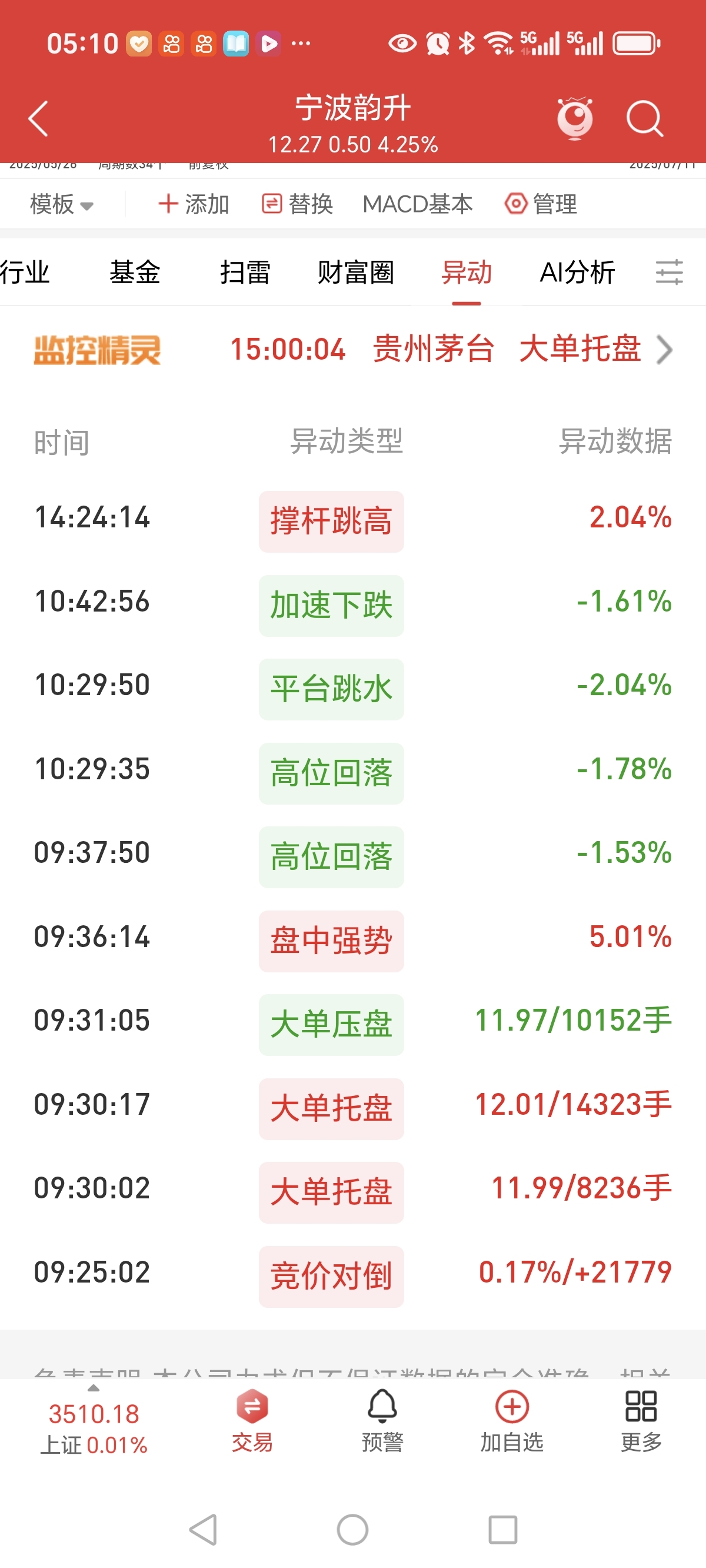
Task: Select the 异动 tab
Action: tap(466, 272)
